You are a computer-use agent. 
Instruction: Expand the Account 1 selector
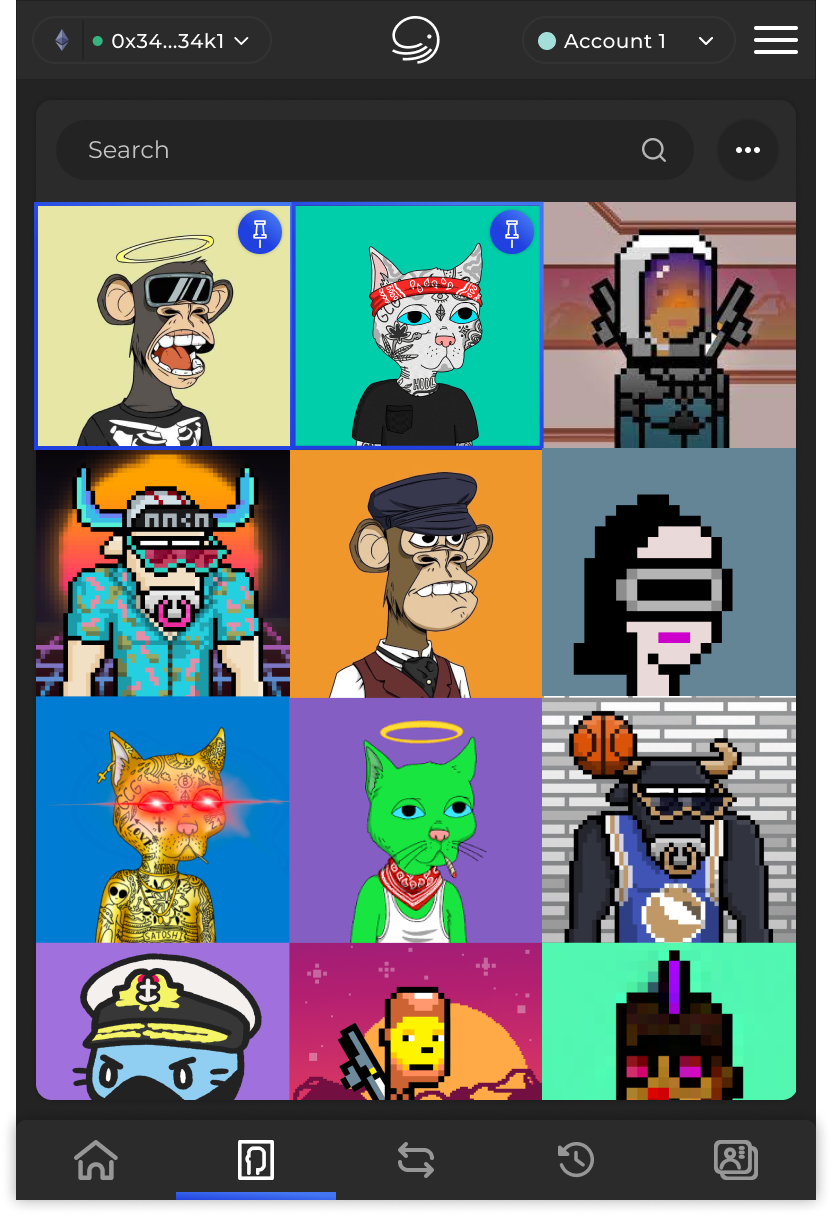pos(628,41)
